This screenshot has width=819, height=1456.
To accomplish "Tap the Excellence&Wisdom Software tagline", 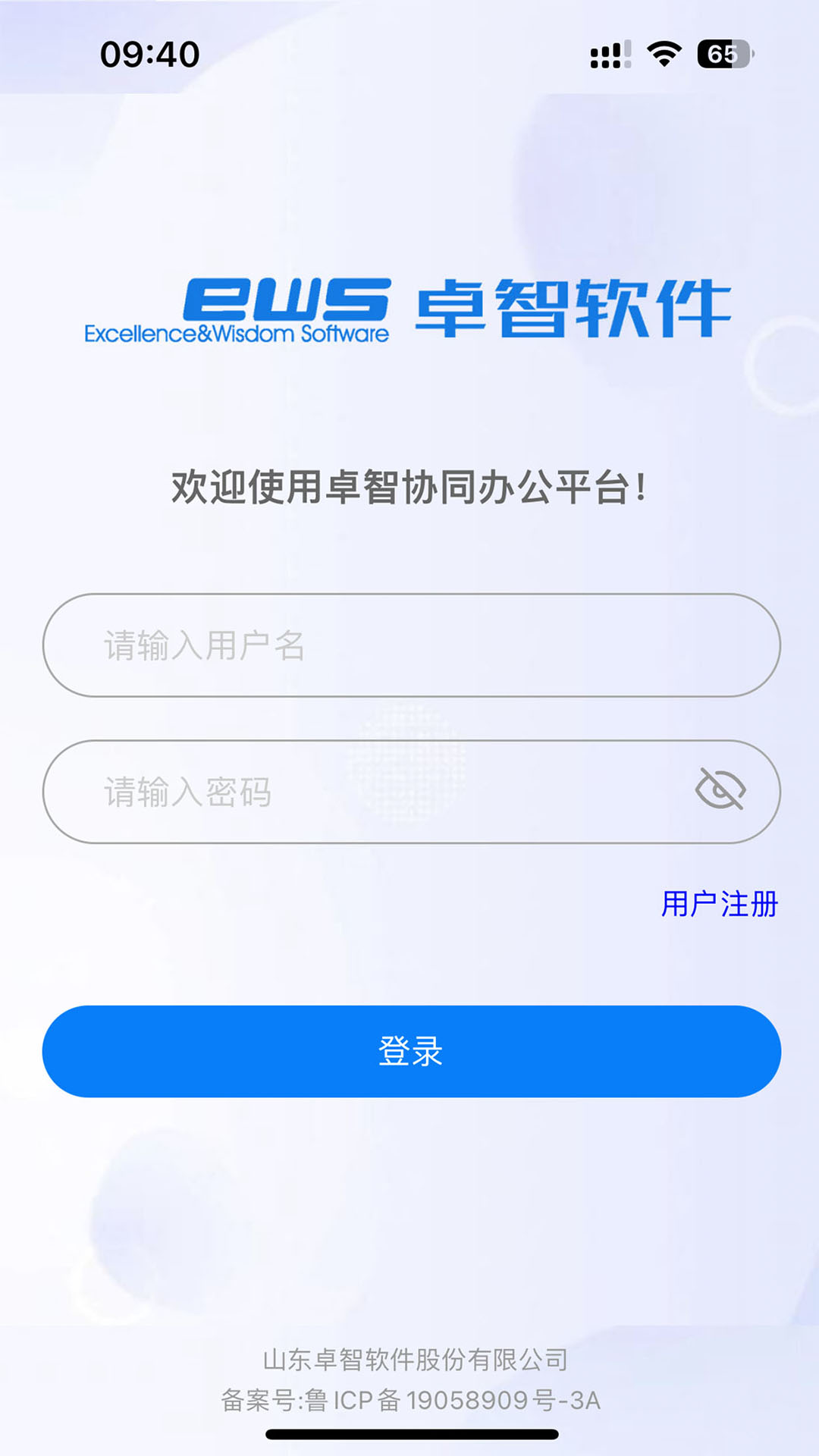I will coord(237,331).
